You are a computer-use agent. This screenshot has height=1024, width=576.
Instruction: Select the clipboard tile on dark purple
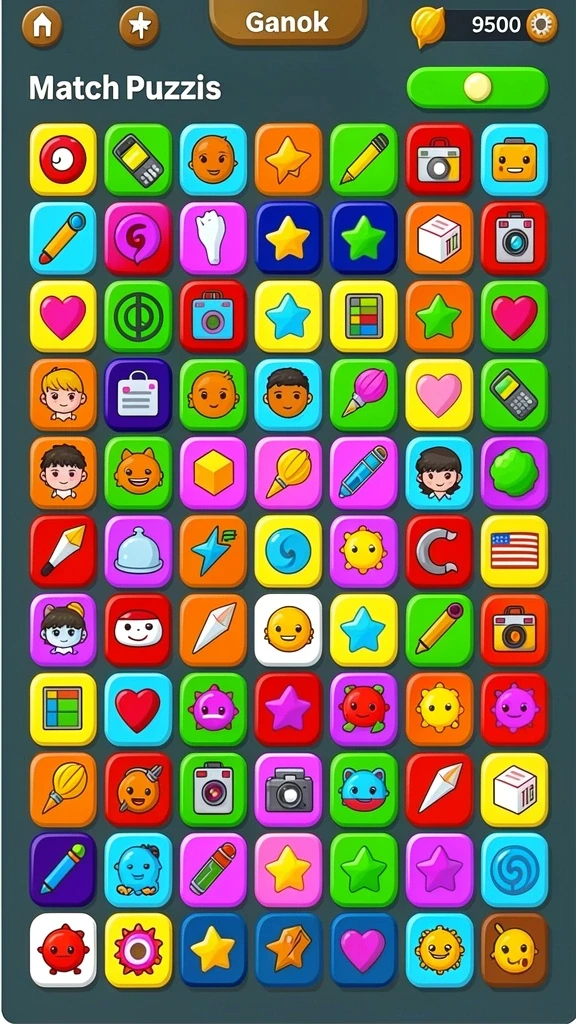coord(138,394)
